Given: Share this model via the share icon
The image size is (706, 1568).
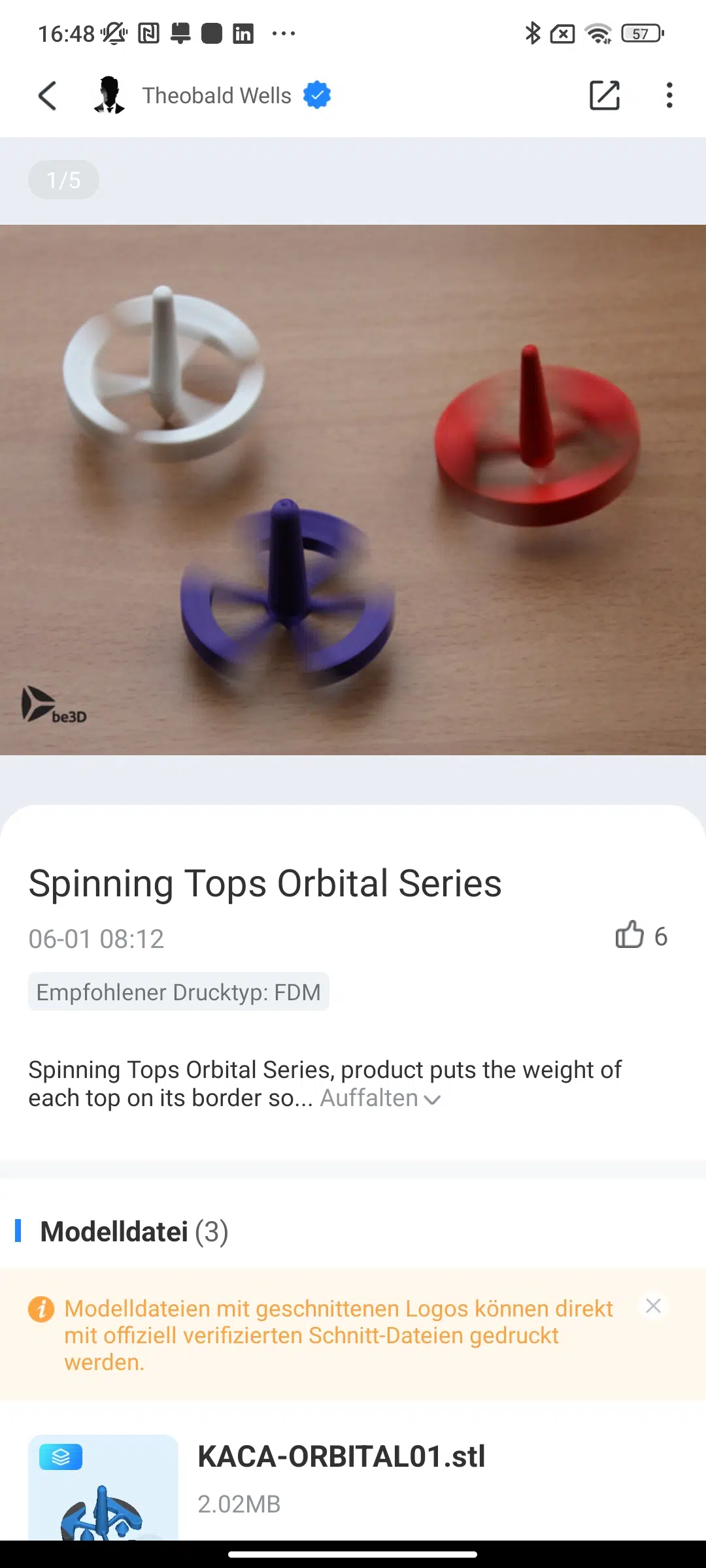Looking at the screenshot, I should tap(605, 95).
